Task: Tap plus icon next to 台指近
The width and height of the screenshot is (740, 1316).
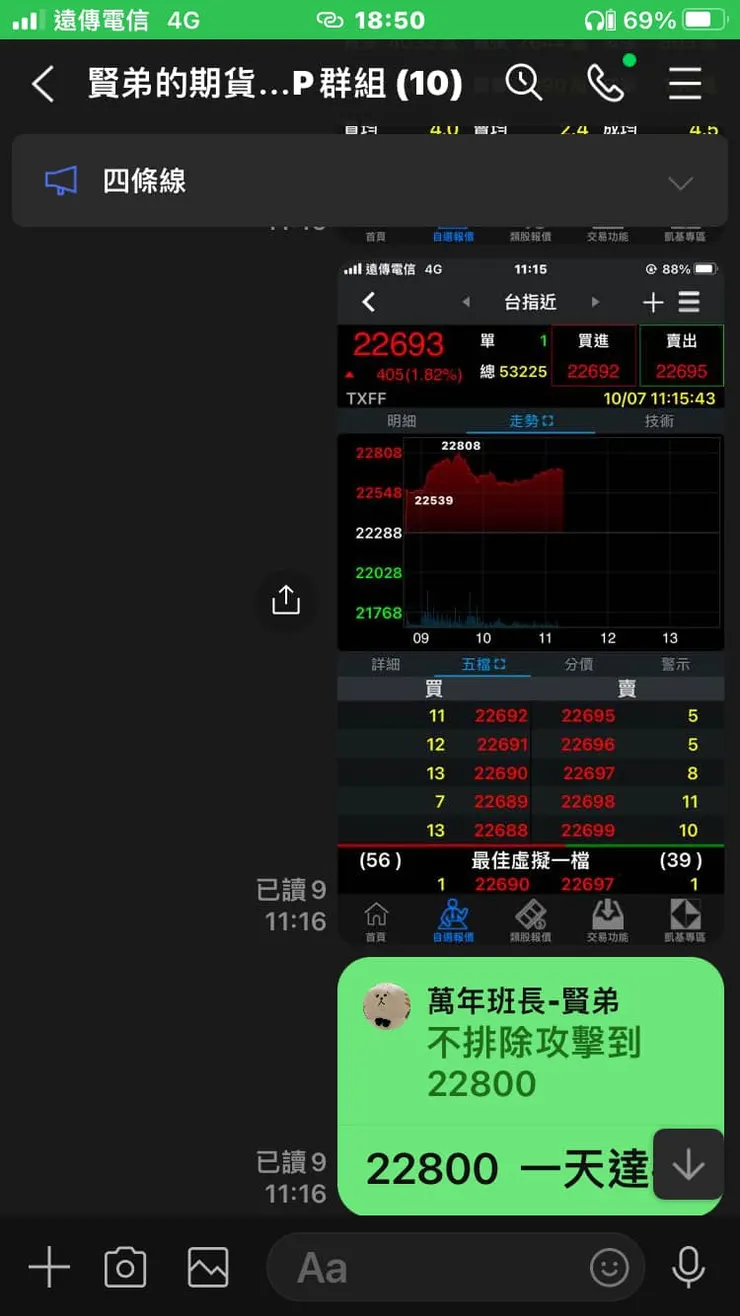Action: (652, 302)
